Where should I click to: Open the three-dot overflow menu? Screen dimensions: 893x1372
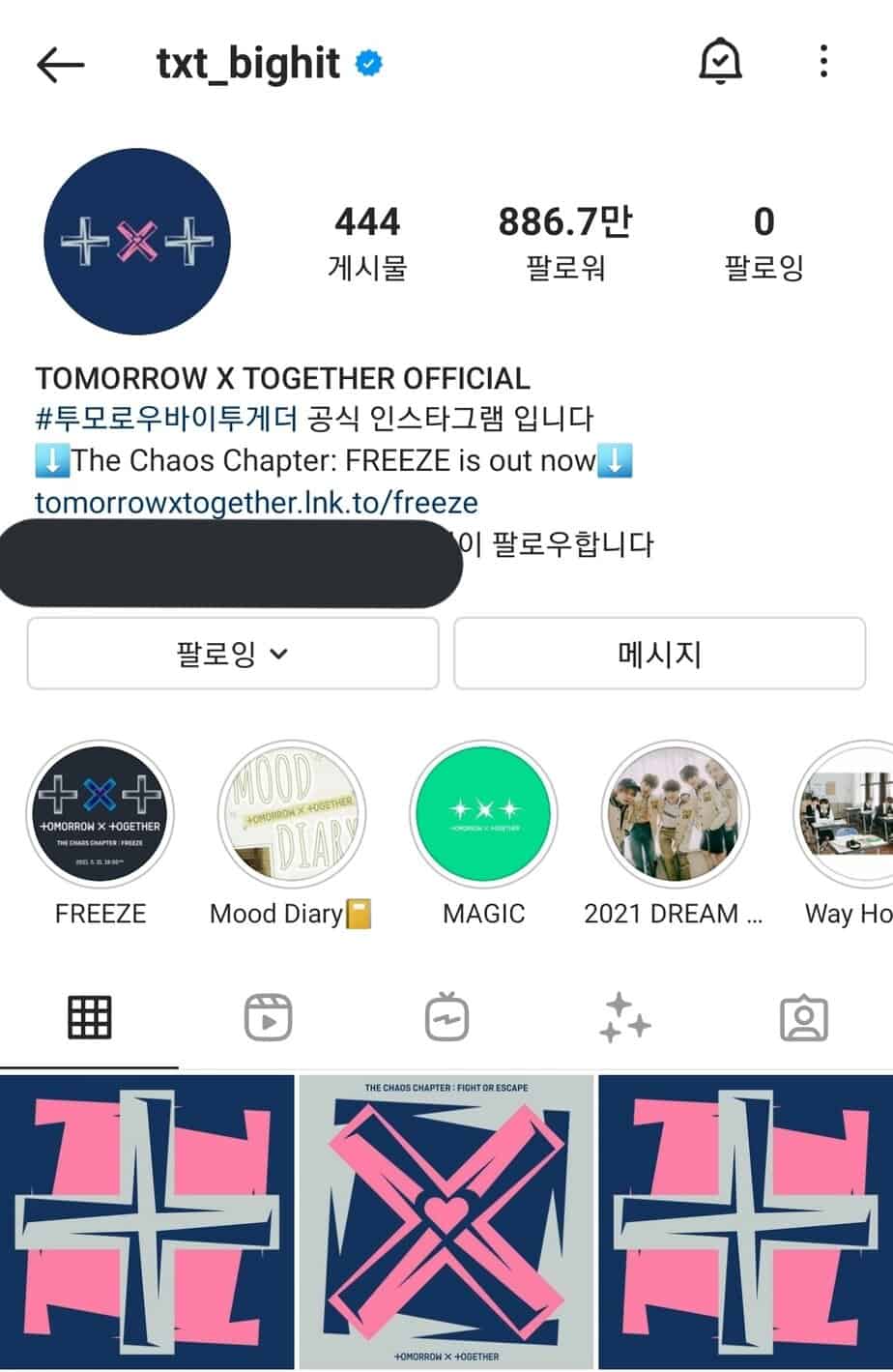click(823, 63)
